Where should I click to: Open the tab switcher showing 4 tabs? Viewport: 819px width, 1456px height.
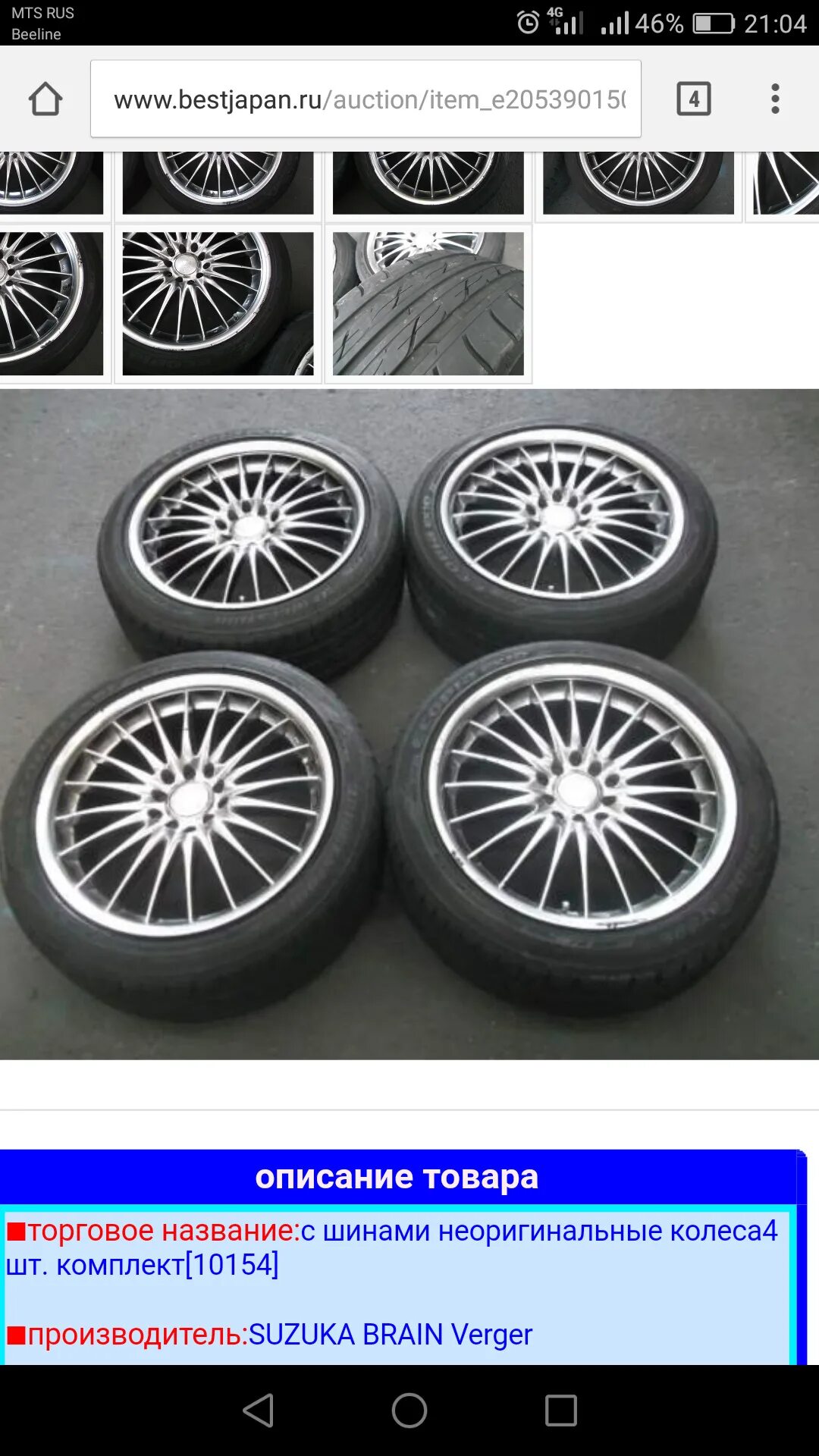[693, 99]
